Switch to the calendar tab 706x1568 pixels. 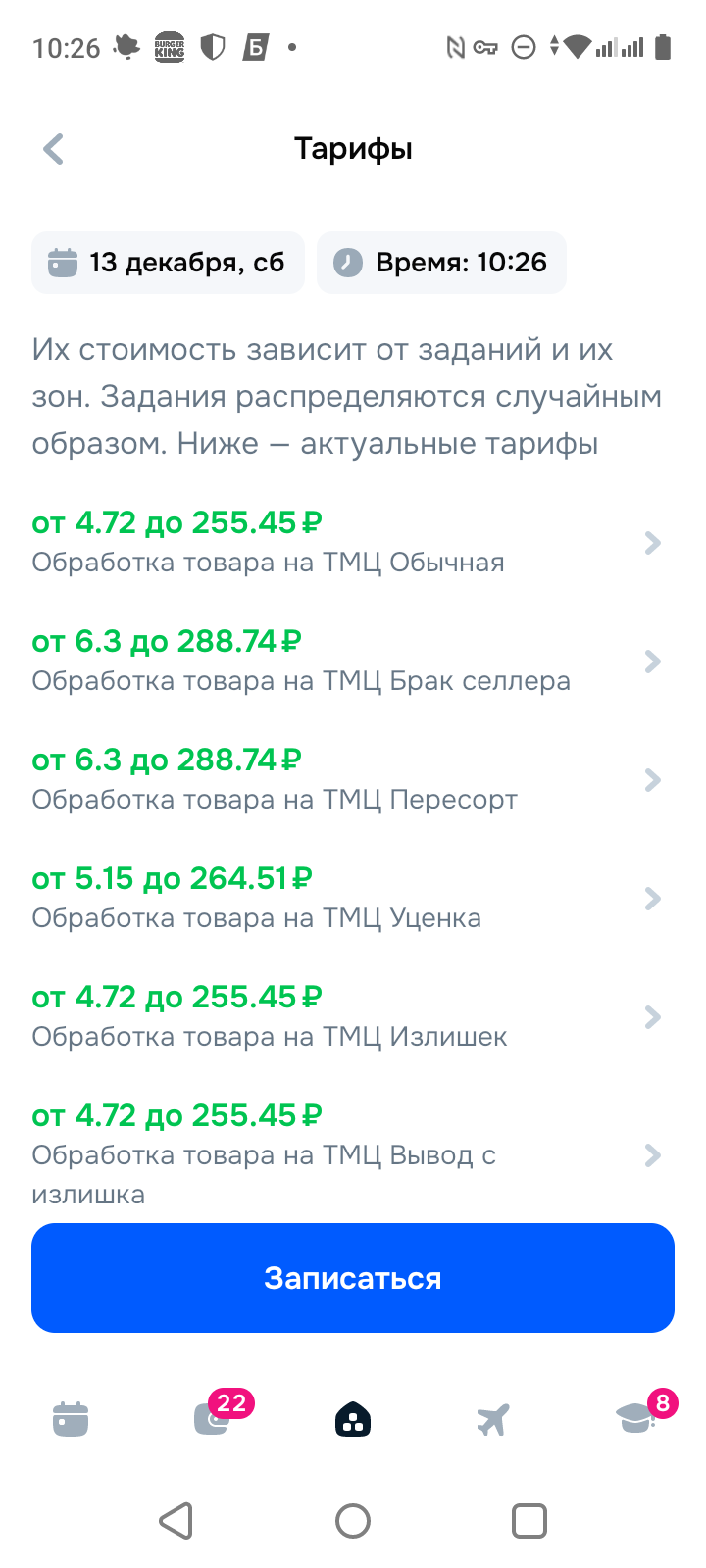pyautogui.click(x=71, y=1419)
